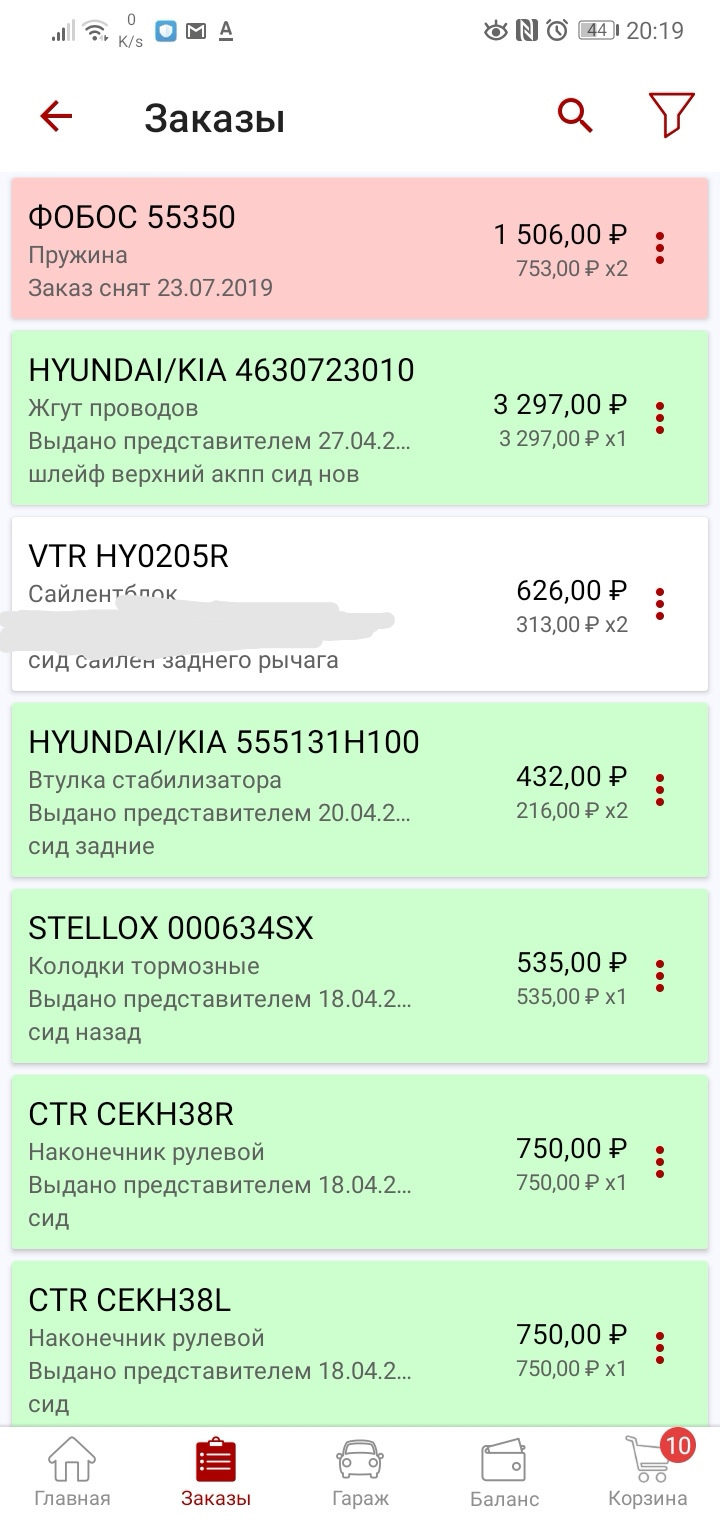Image resolution: width=720 pixels, height=1520 pixels.
Task: Open the actions menu on STELLOX 000634SX card
Action: click(x=659, y=975)
